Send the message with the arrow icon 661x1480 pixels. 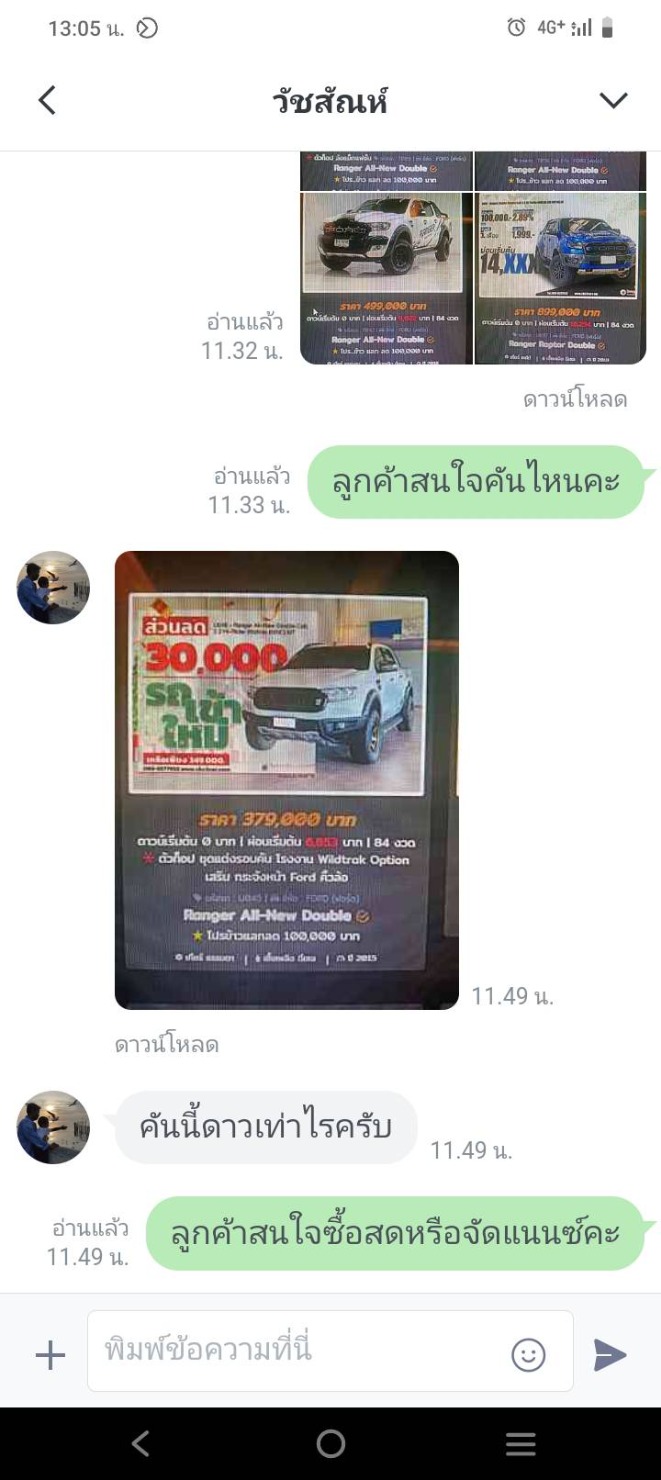coord(609,1355)
